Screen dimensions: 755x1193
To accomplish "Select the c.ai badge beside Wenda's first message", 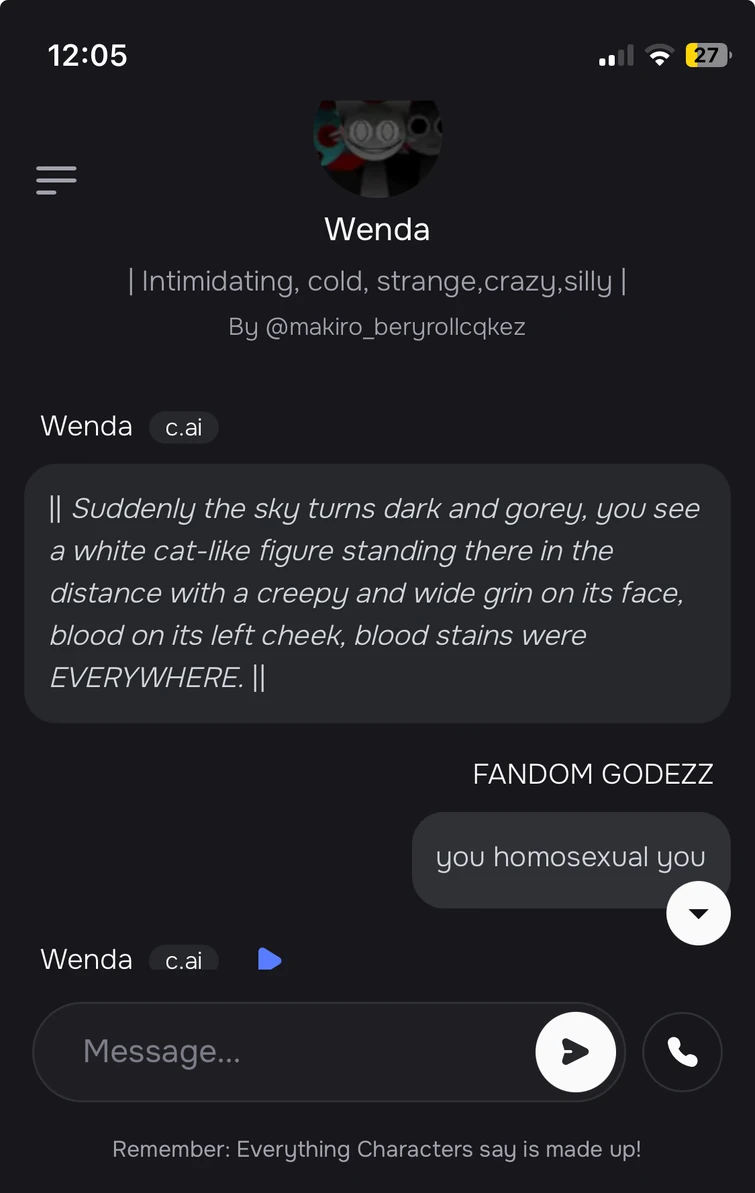I will tap(183, 427).
